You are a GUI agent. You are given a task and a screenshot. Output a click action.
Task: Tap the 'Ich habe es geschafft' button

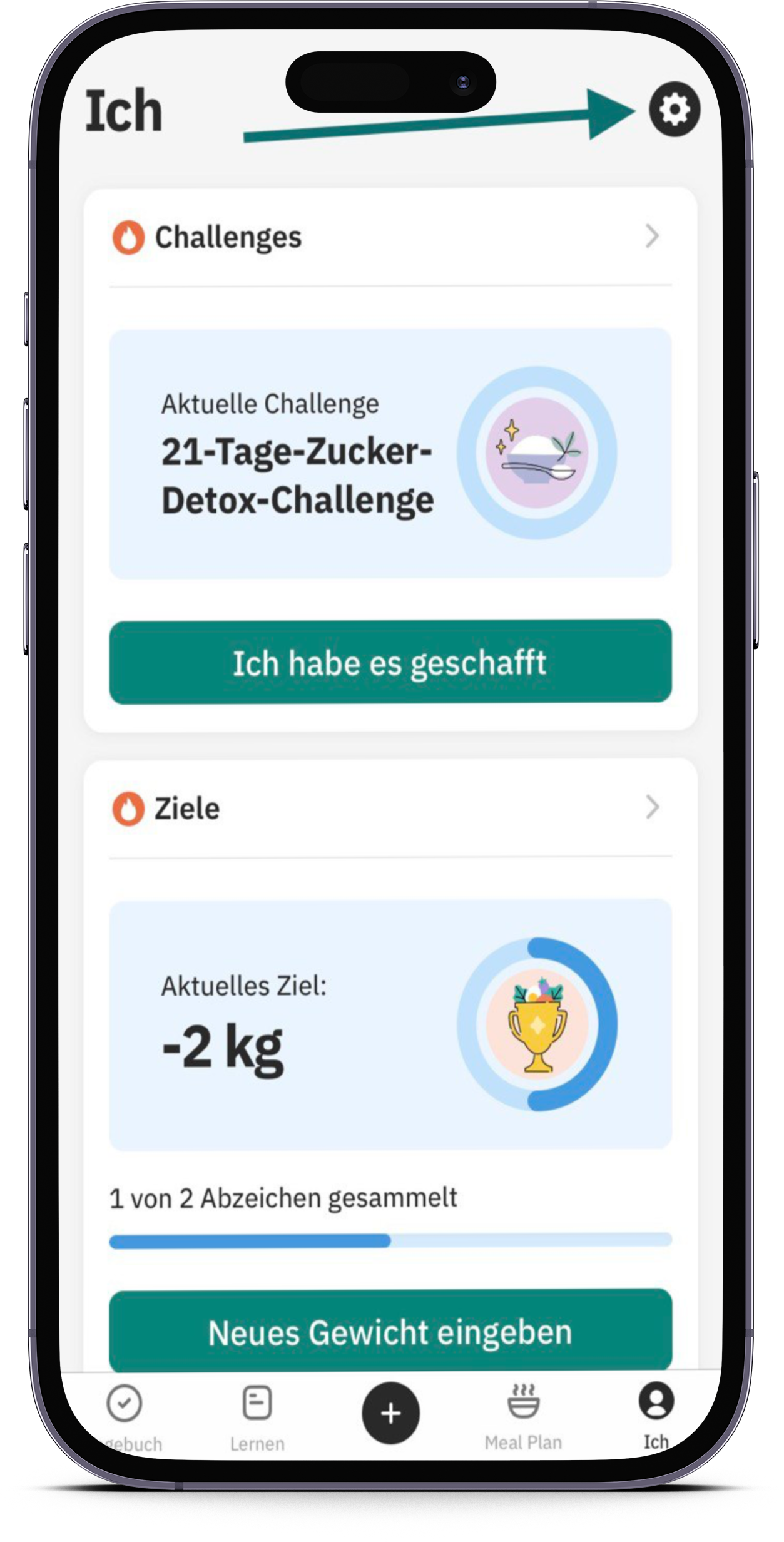point(390,662)
